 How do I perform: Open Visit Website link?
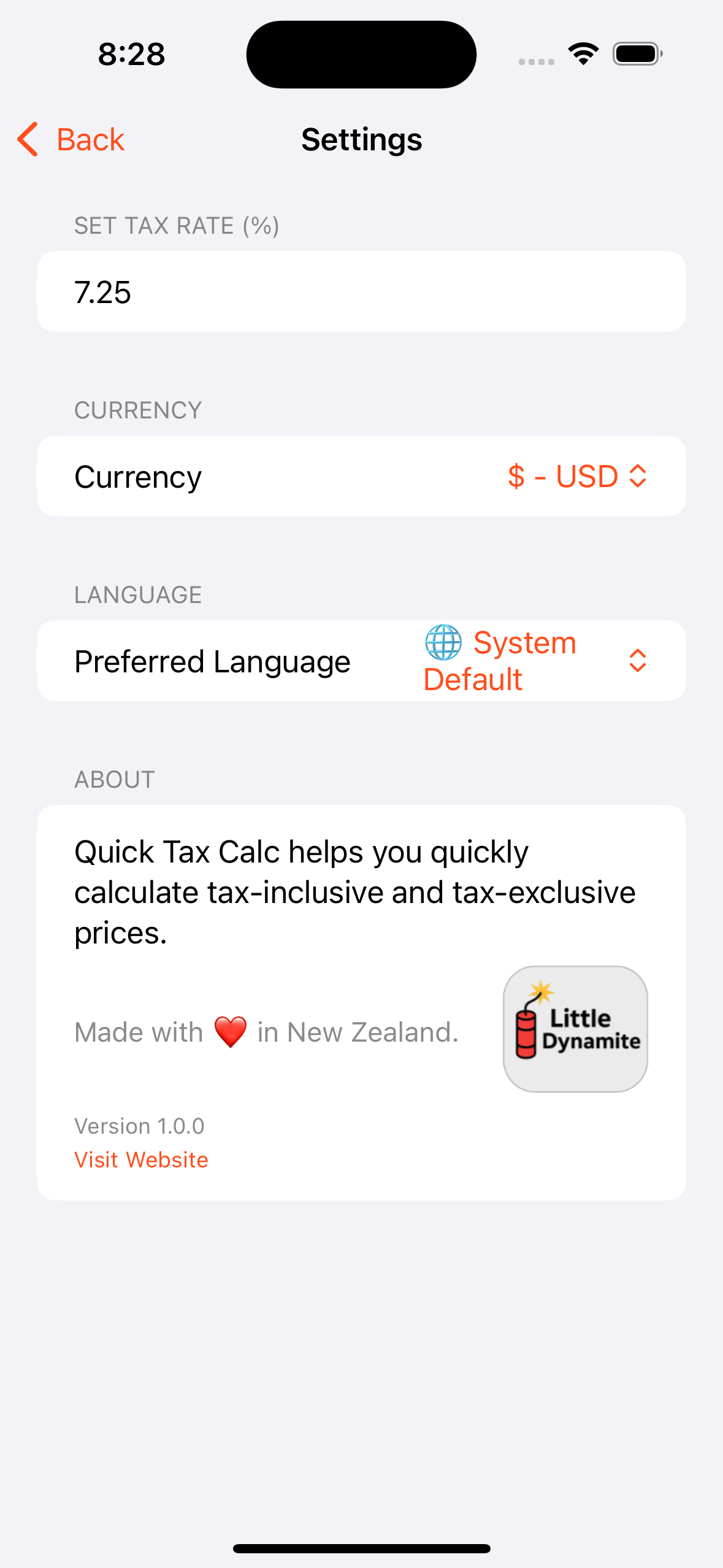click(x=140, y=1159)
